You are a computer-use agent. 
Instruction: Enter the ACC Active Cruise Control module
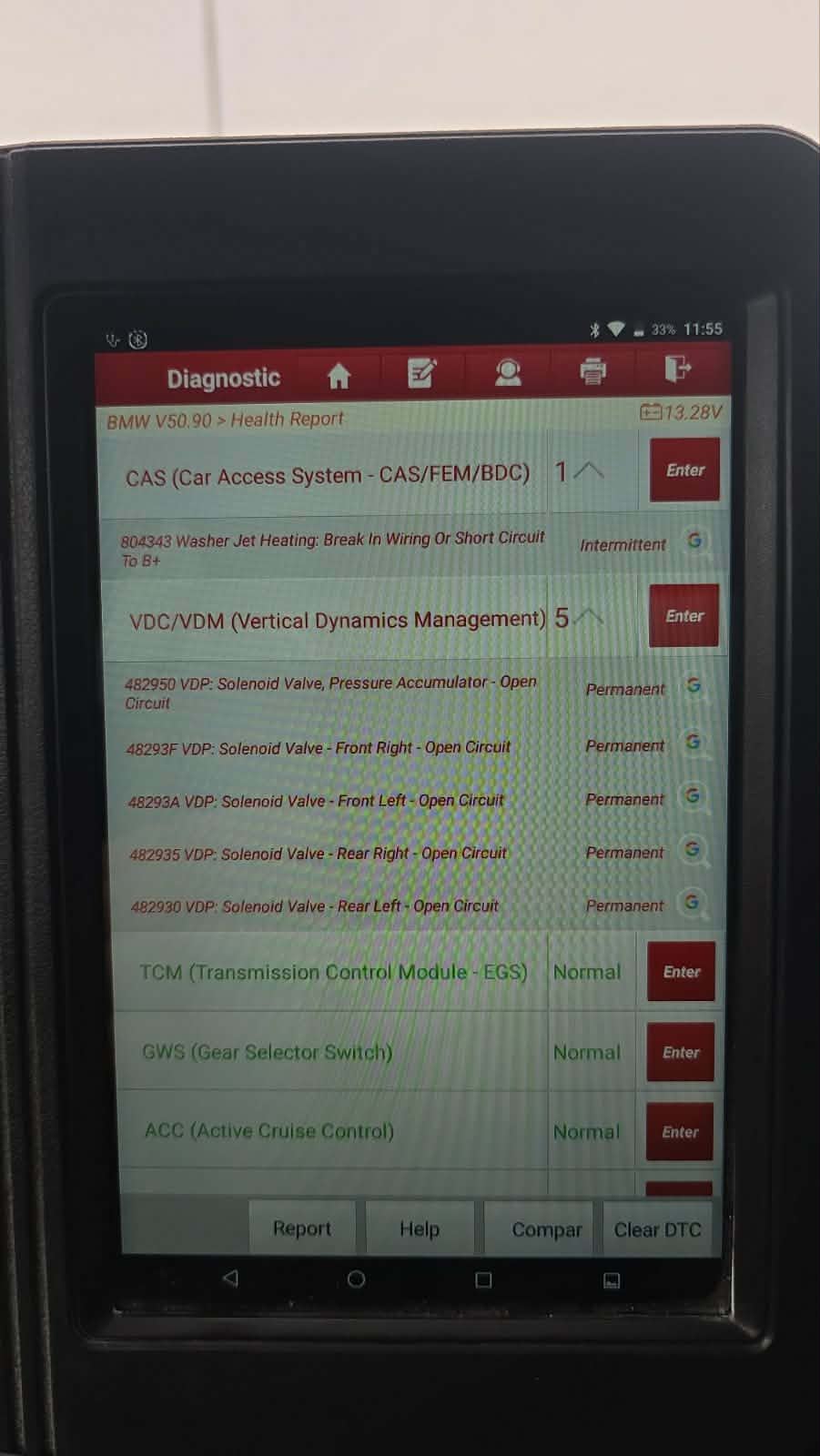pos(680,1132)
